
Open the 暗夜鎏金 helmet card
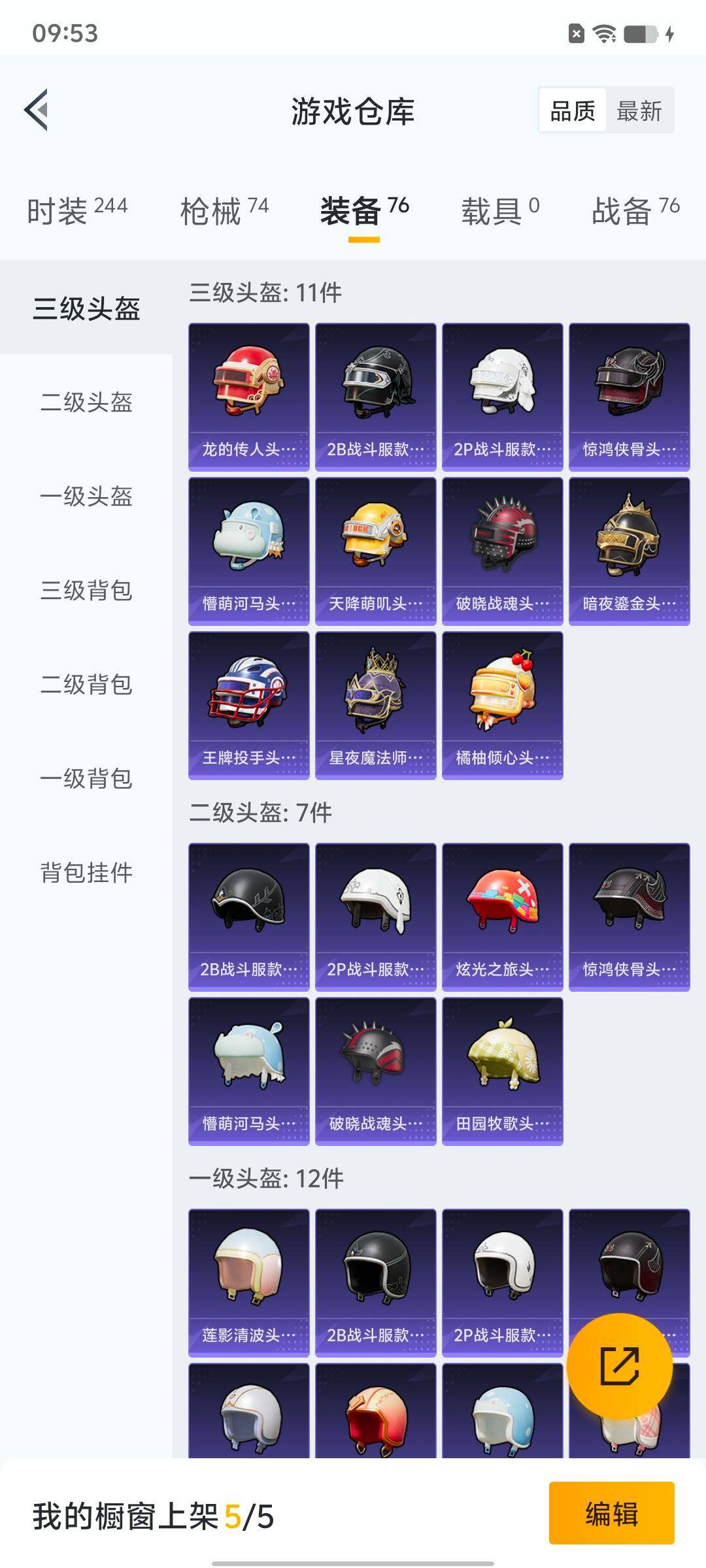630,551
